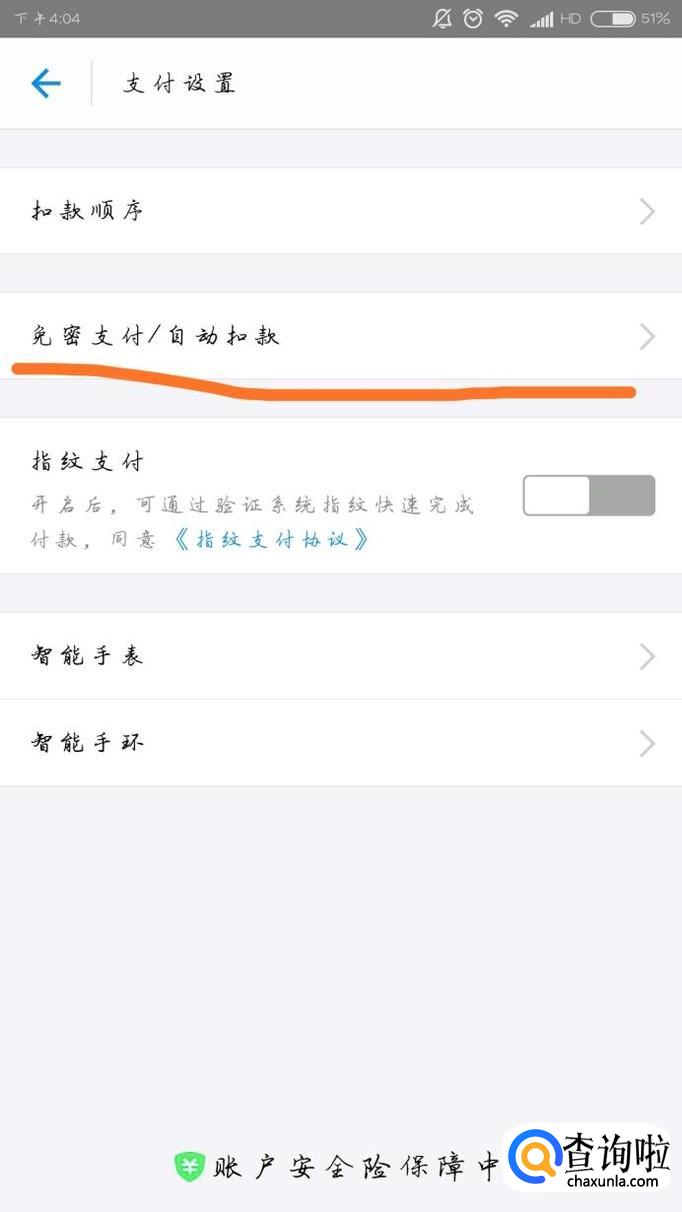
Task: Open 扣款顺序 settings
Action: point(340,211)
